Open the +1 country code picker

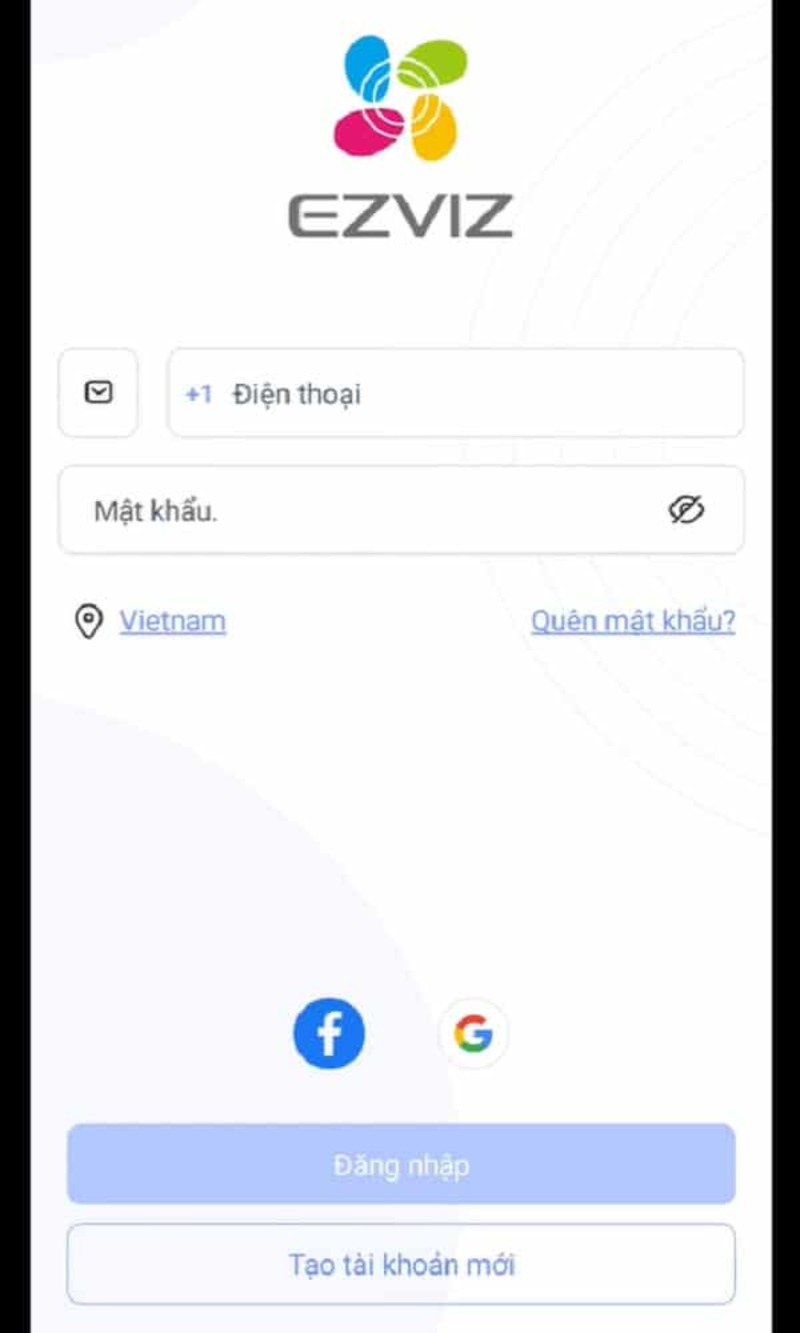(199, 394)
